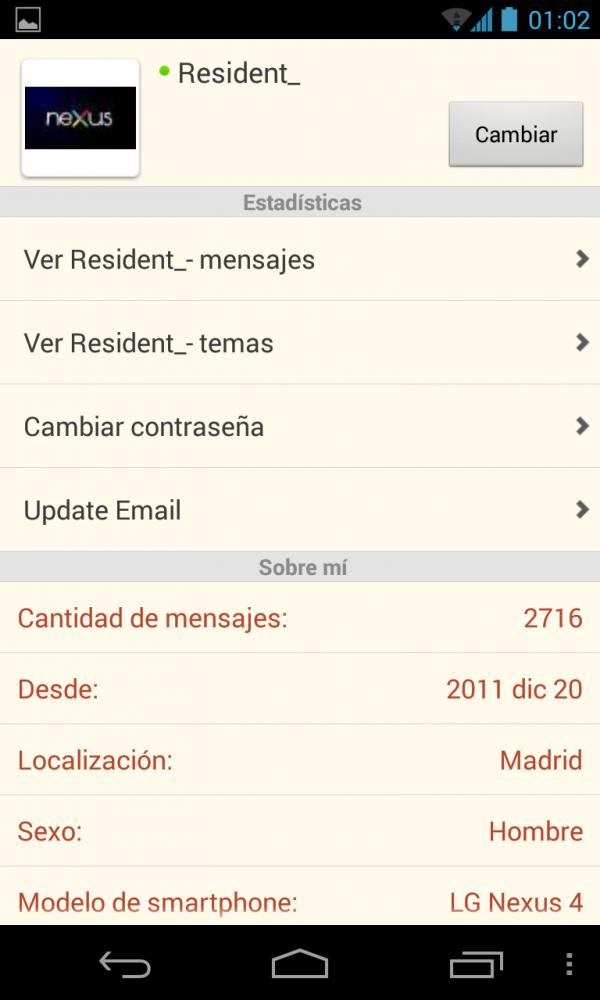Select Cambiar contraseña
This screenshot has width=600, height=1000.
point(300,426)
